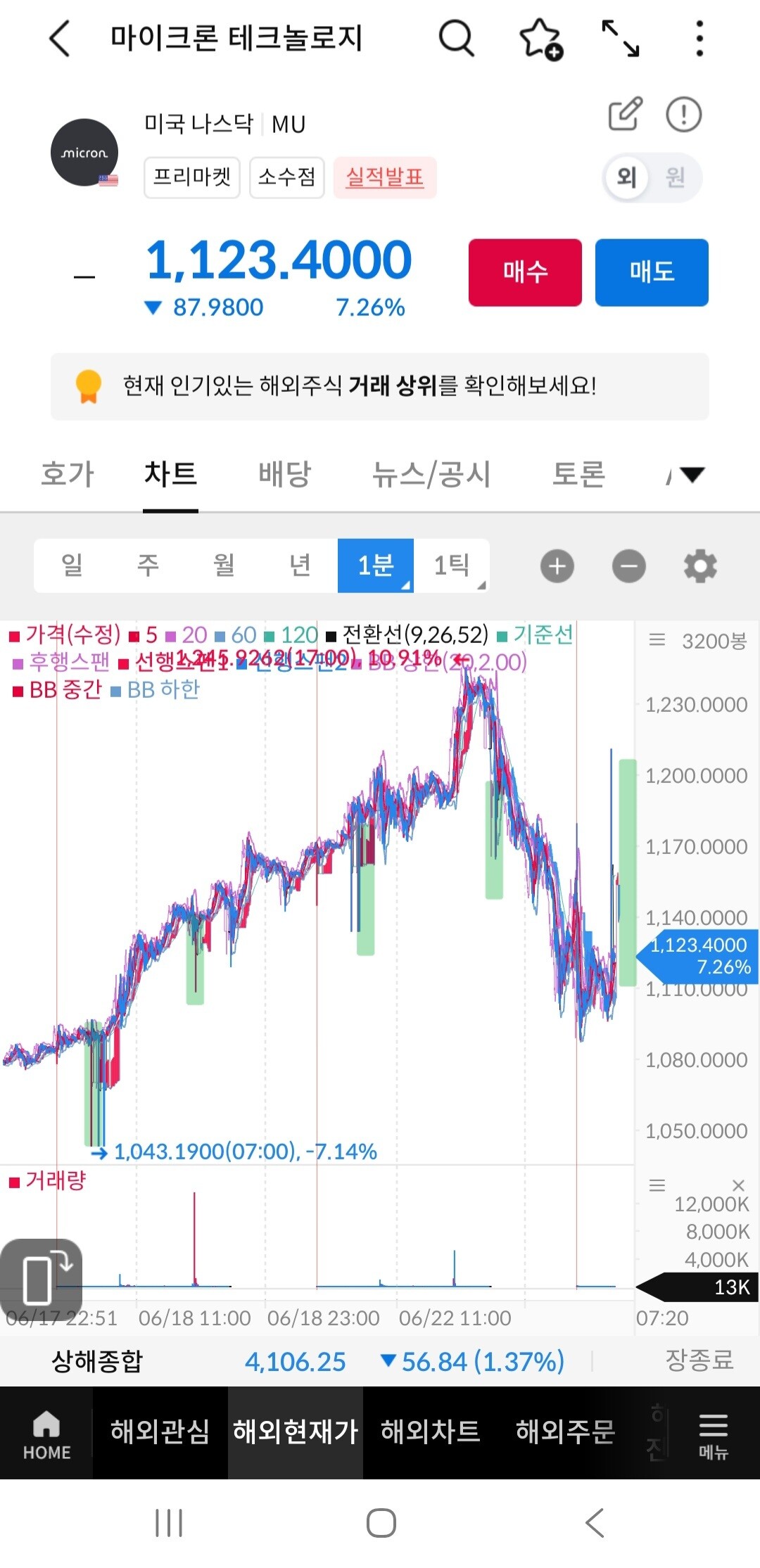The height and width of the screenshot is (1568, 760).
Task: Open chart settings gear icon
Action: [701, 566]
